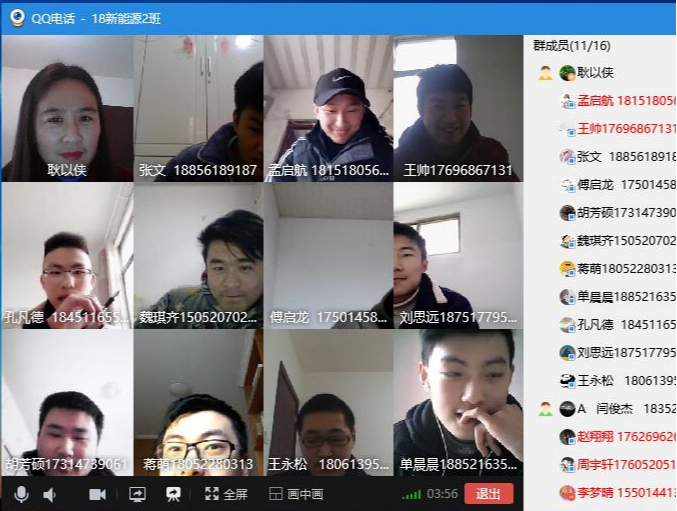Select 孔凡德's video tile
Image resolution: width=677 pixels, height=511 pixels.
pos(67,255)
